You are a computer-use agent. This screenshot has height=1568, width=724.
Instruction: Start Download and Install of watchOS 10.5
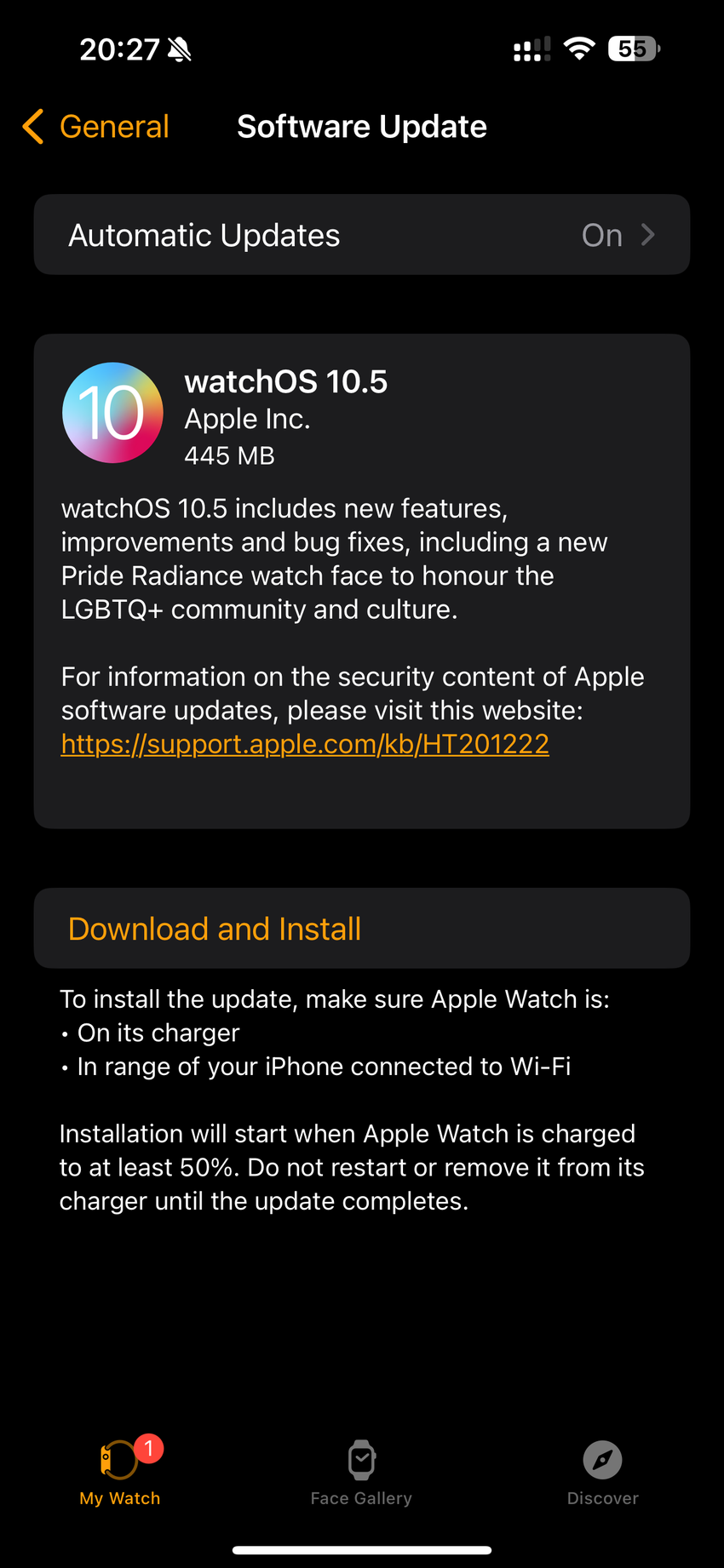point(215,929)
